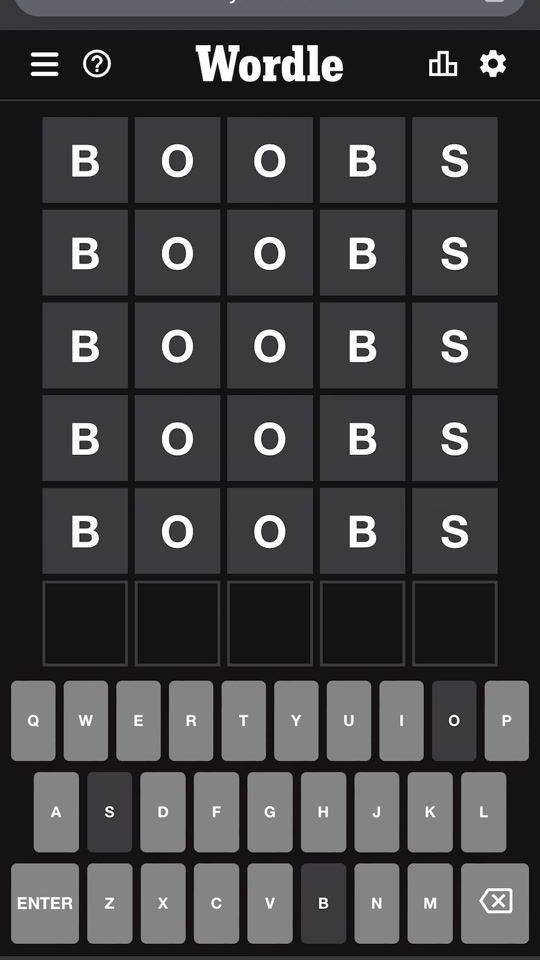Viewport: 540px width, 960px height.
Task: Type the letter Q
Action: (33, 721)
